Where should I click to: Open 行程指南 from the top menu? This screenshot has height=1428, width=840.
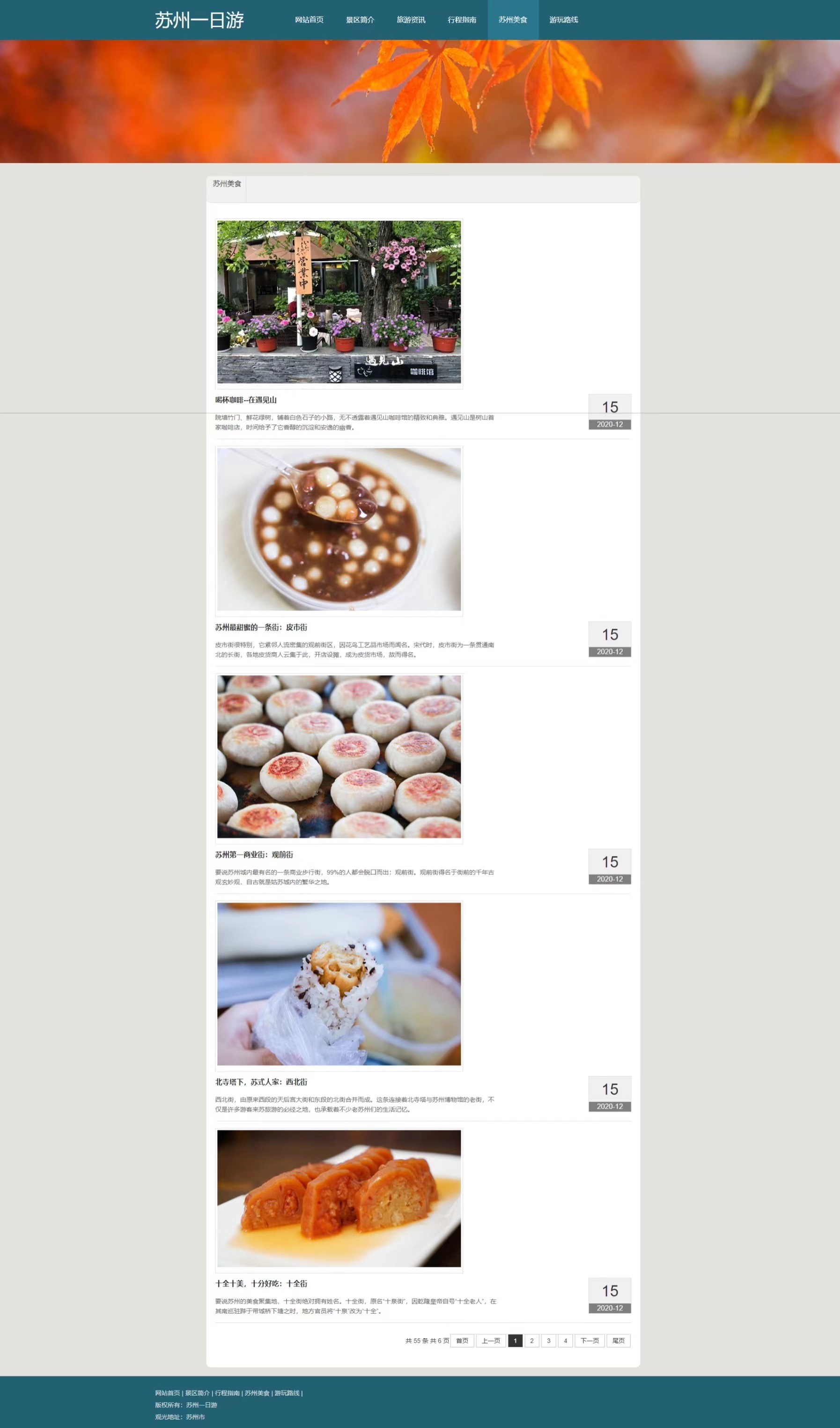462,20
